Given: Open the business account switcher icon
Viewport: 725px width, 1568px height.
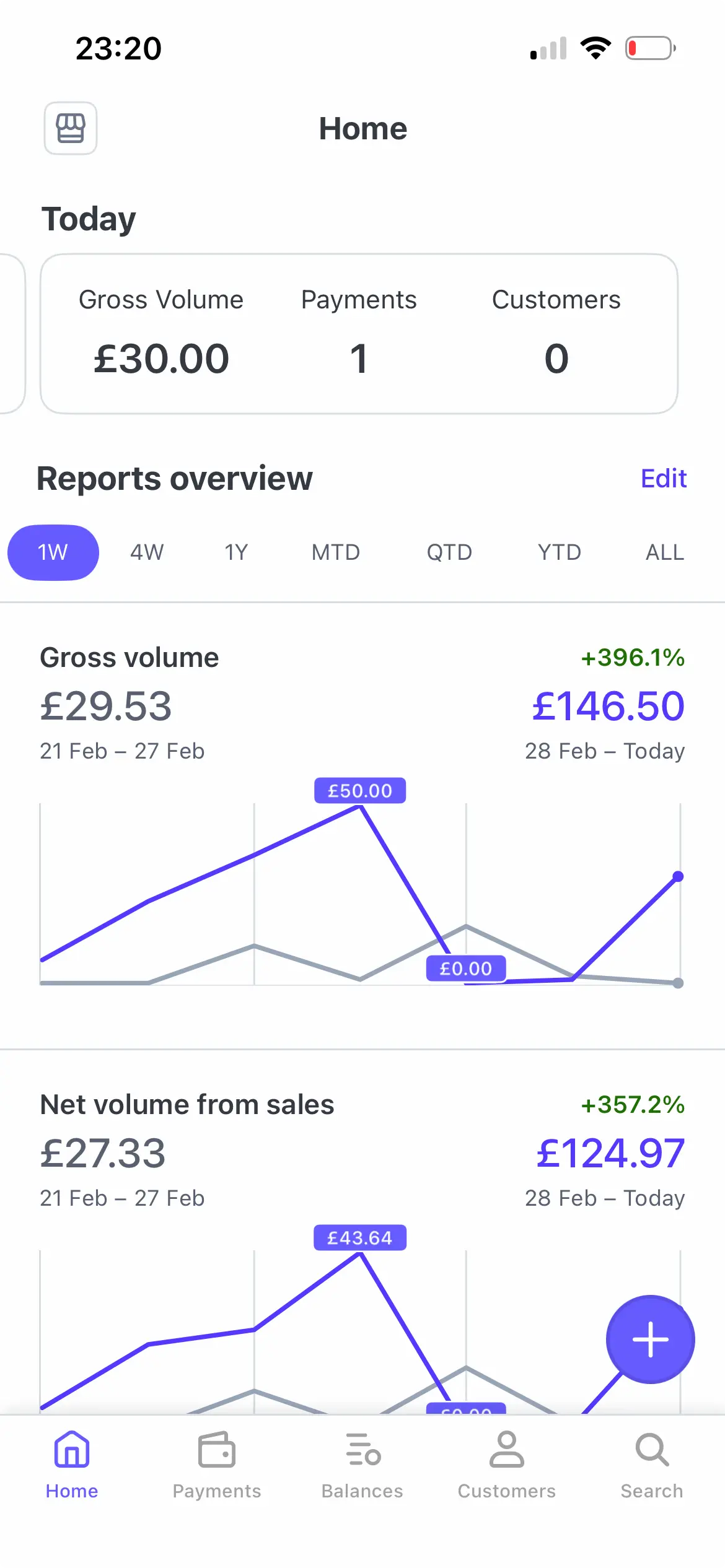Looking at the screenshot, I should pos(70,128).
